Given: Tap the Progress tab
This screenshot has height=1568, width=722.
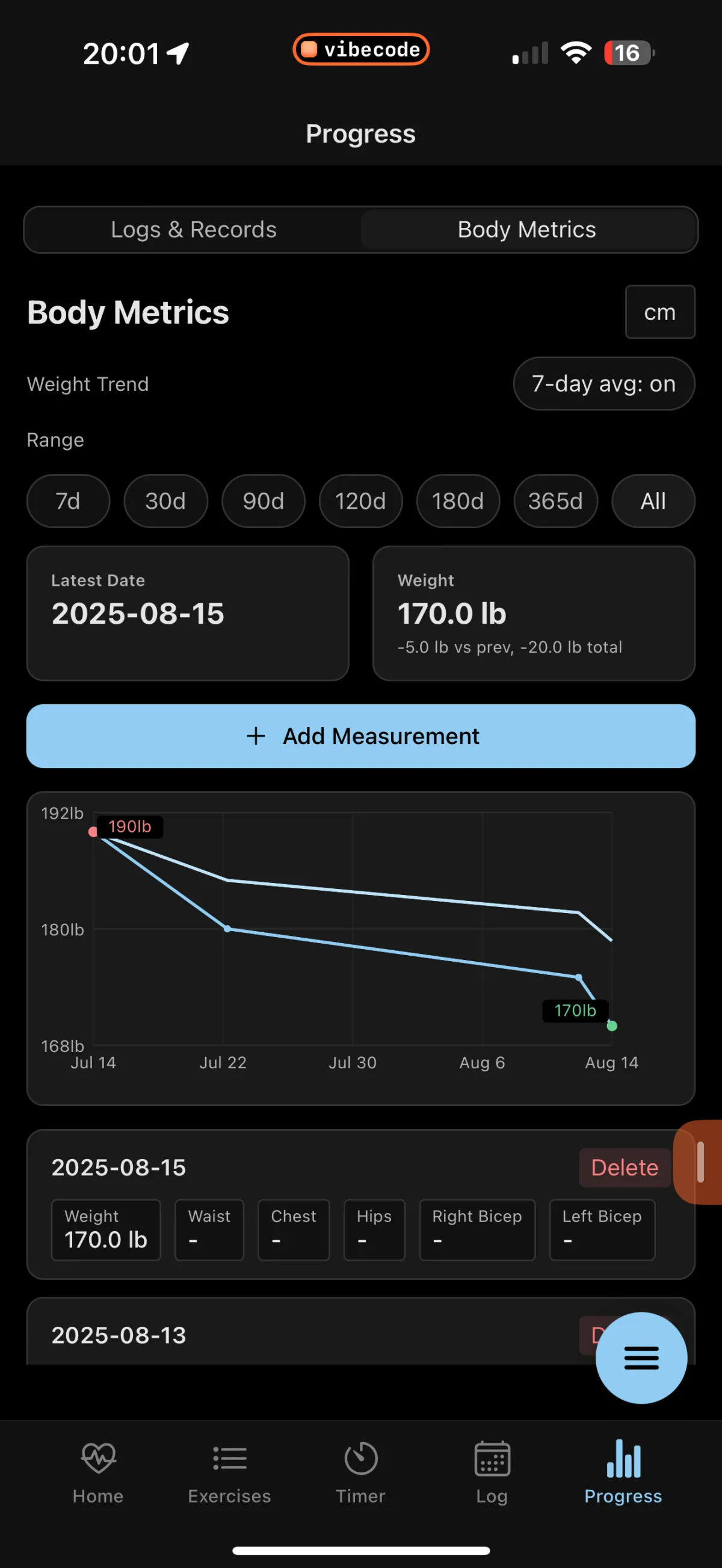Looking at the screenshot, I should [x=623, y=1473].
